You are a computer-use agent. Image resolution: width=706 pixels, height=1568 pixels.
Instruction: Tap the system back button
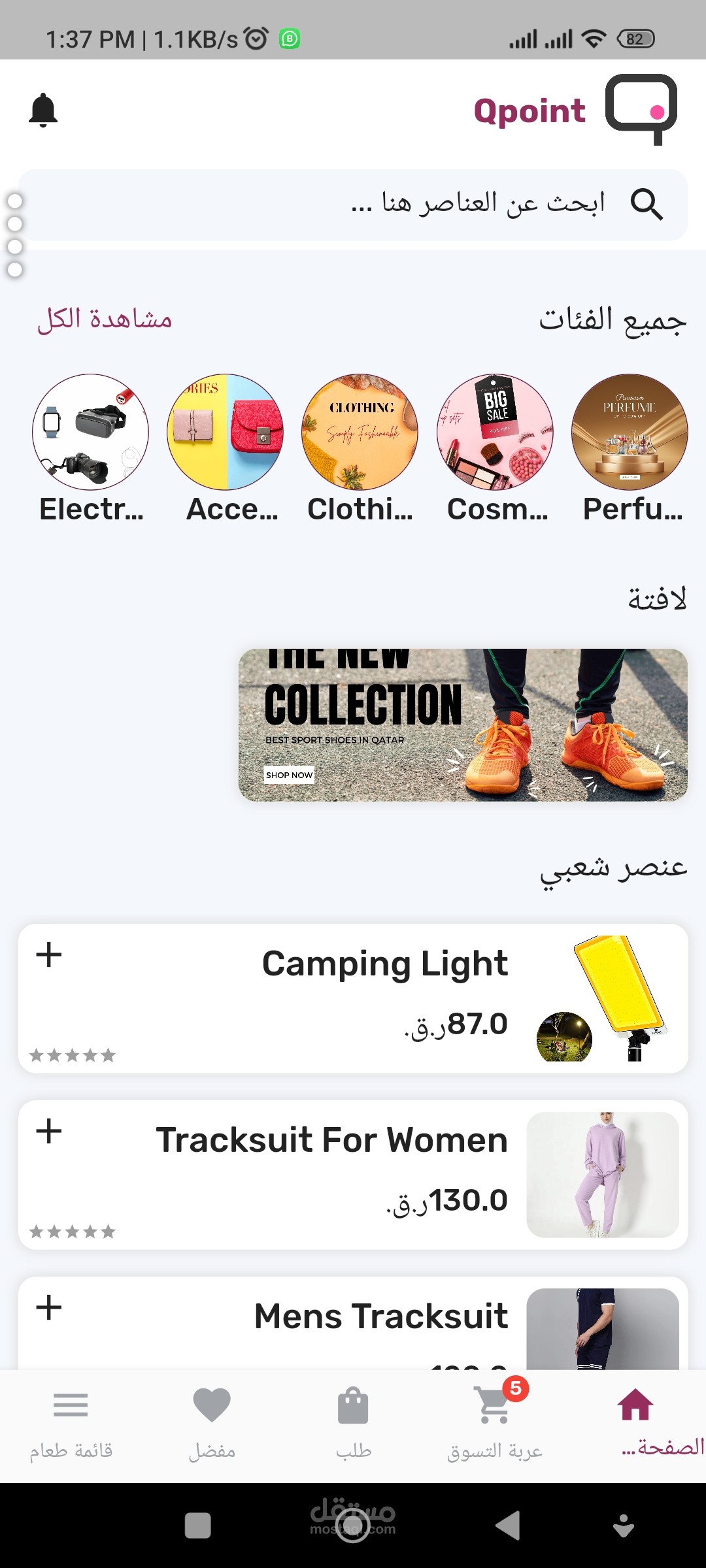(508, 1526)
